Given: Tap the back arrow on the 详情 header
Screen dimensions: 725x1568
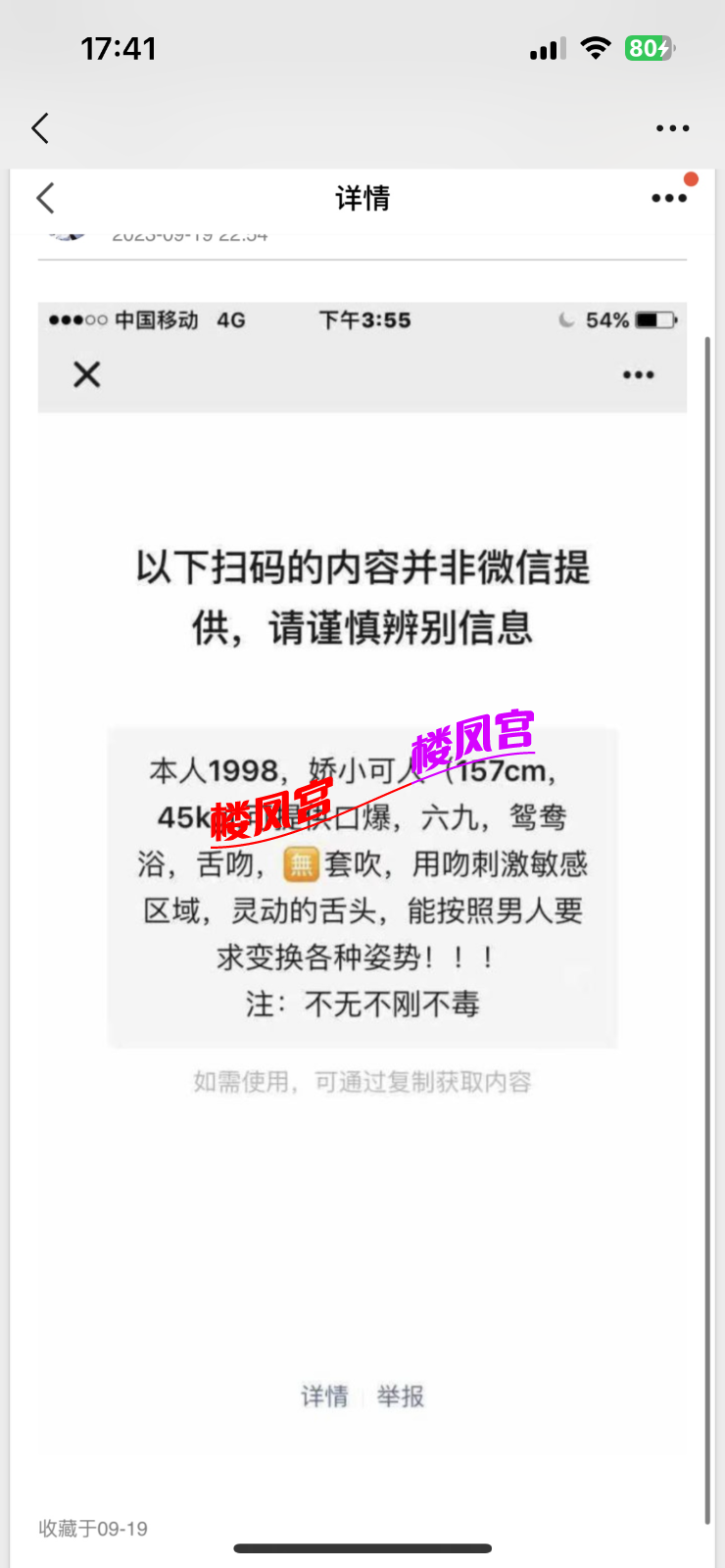Looking at the screenshot, I should 45,197.
